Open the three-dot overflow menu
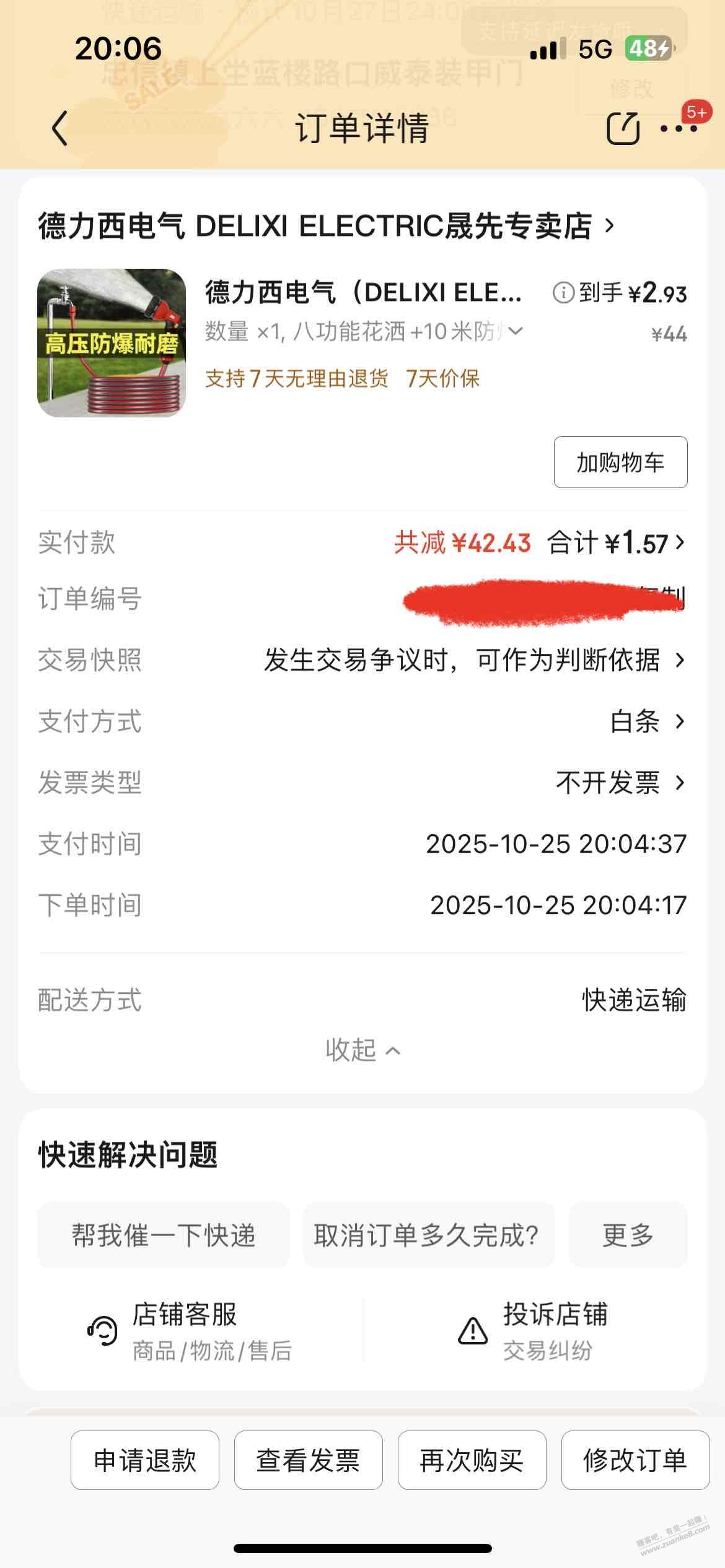This screenshot has width=725, height=1568. pos(679,129)
